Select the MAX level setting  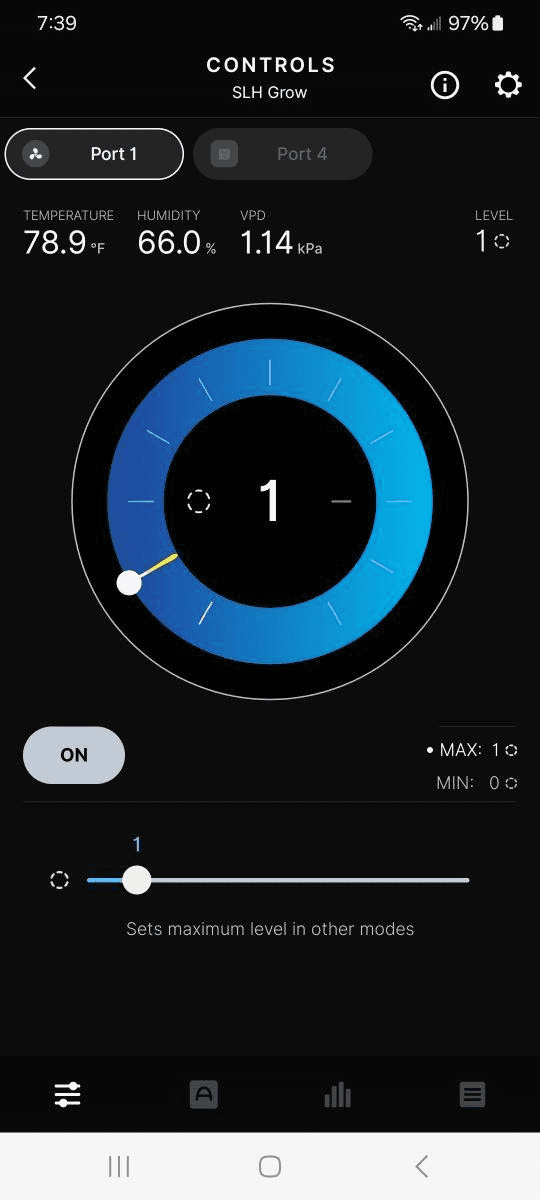click(x=471, y=750)
